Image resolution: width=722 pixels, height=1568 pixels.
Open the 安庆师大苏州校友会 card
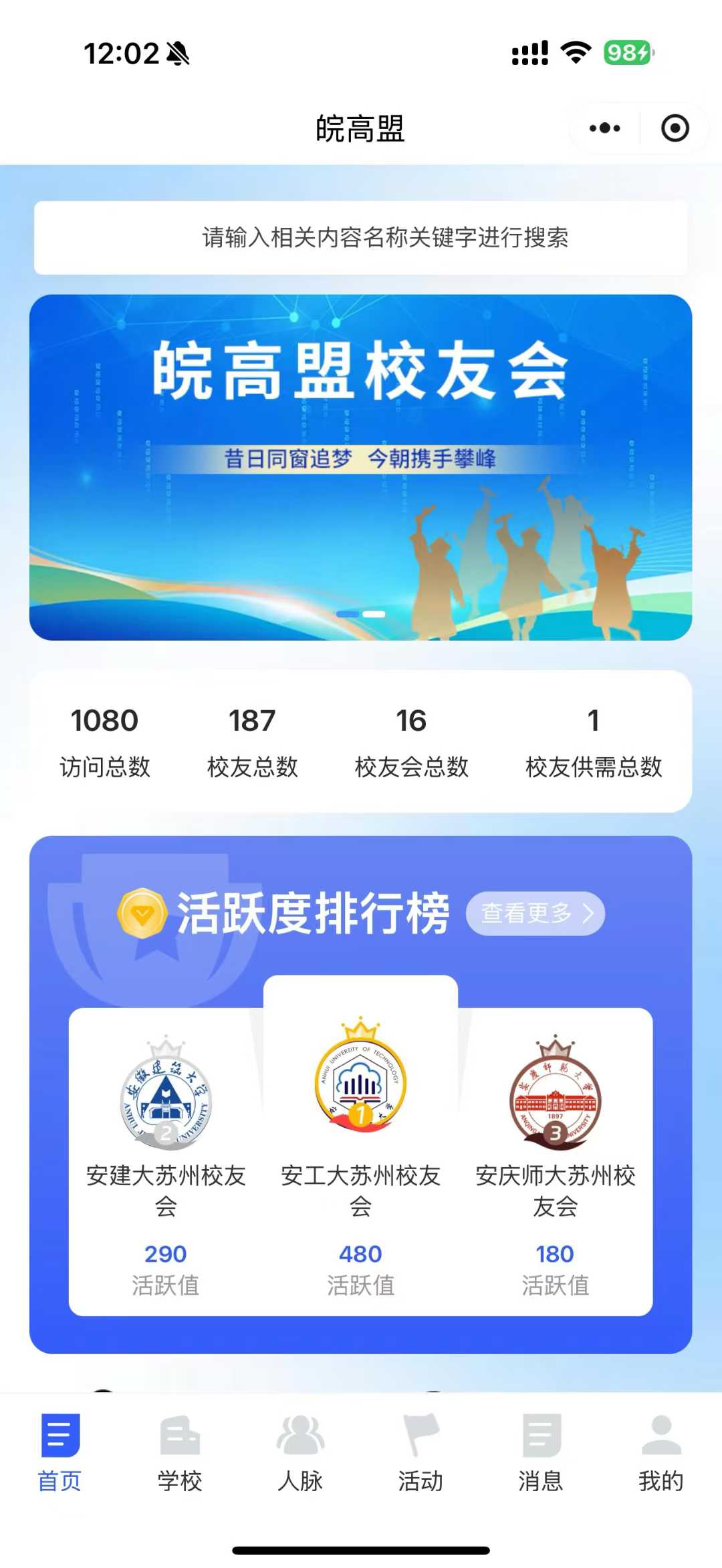click(555, 1162)
